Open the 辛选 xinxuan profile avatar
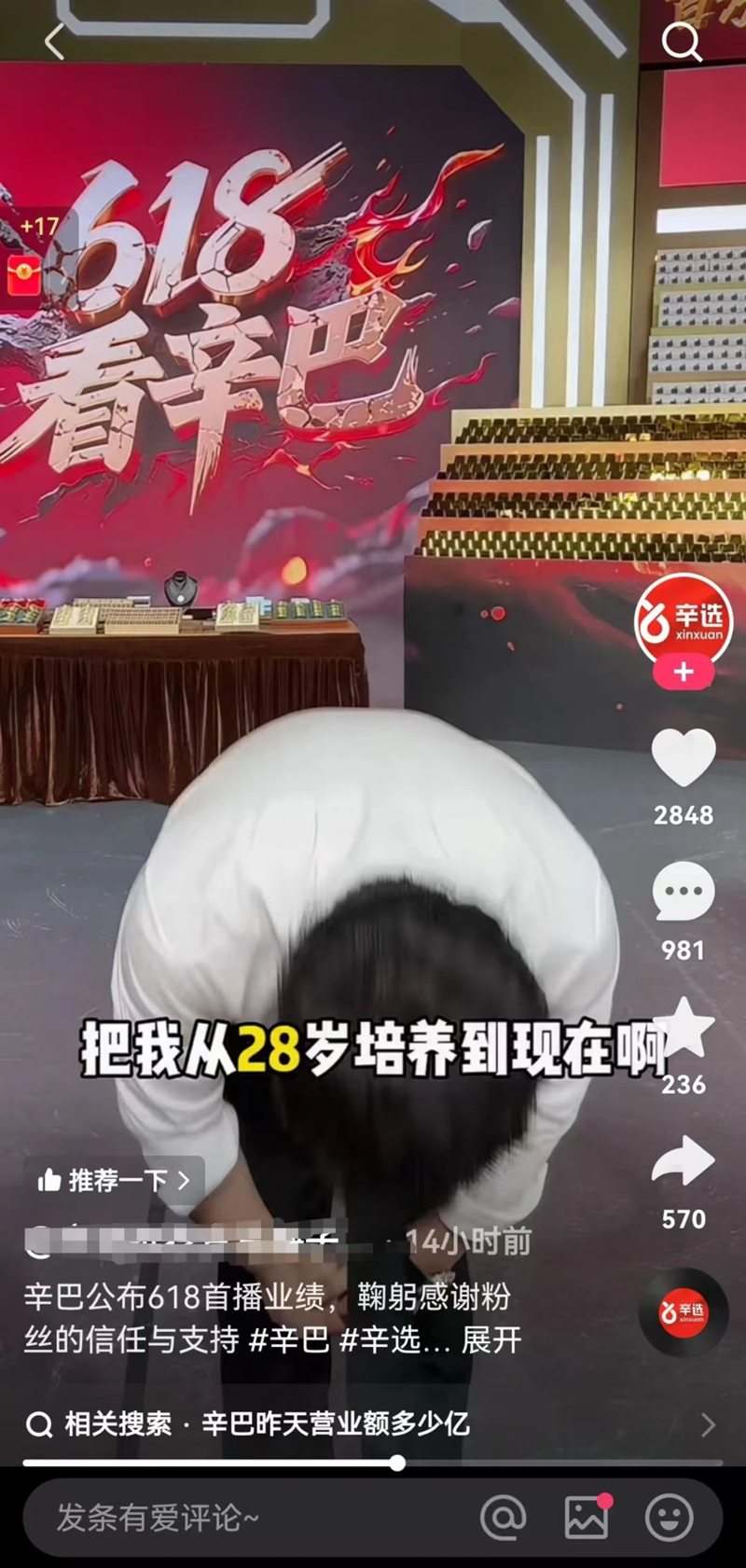This screenshot has width=746, height=1568. (x=684, y=617)
